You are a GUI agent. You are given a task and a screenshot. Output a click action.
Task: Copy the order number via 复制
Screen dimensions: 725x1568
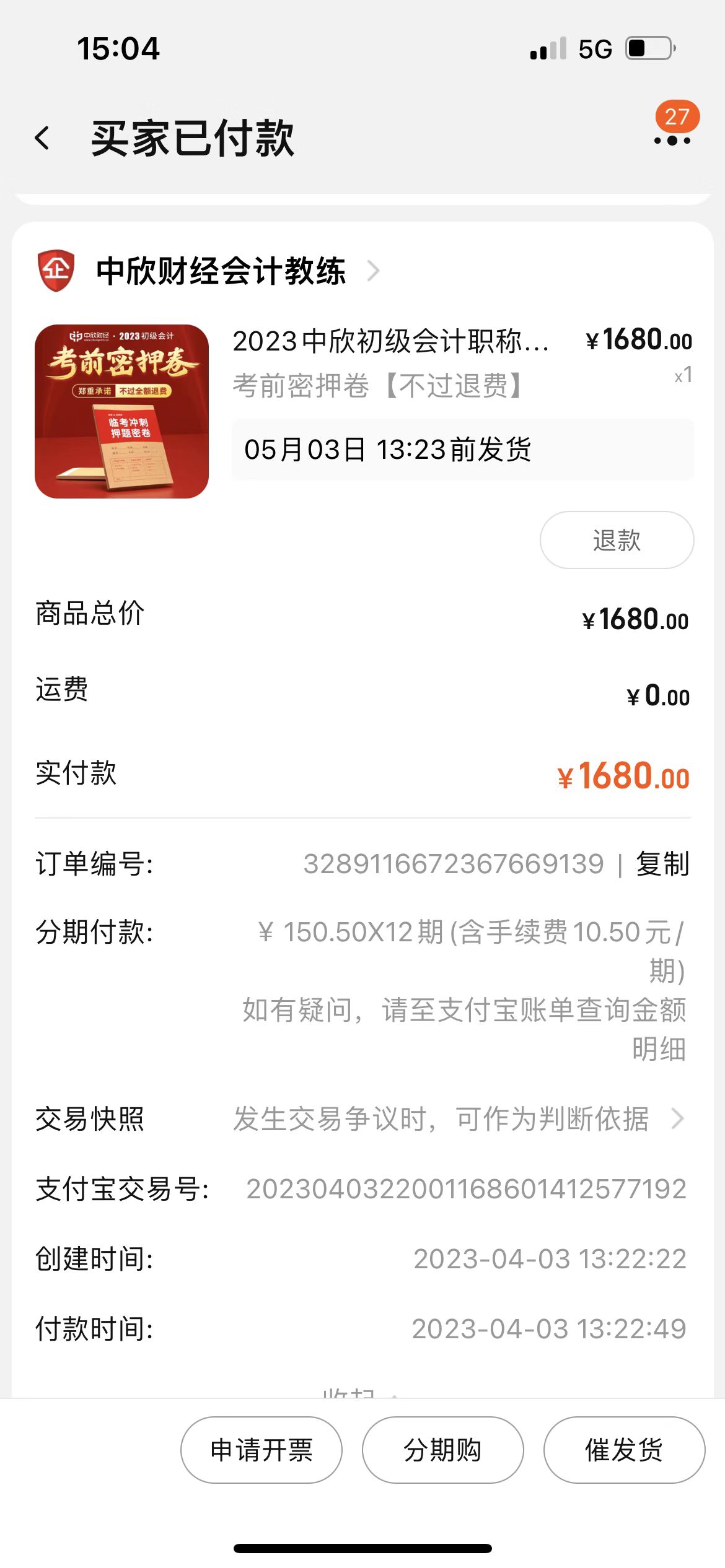662,864
